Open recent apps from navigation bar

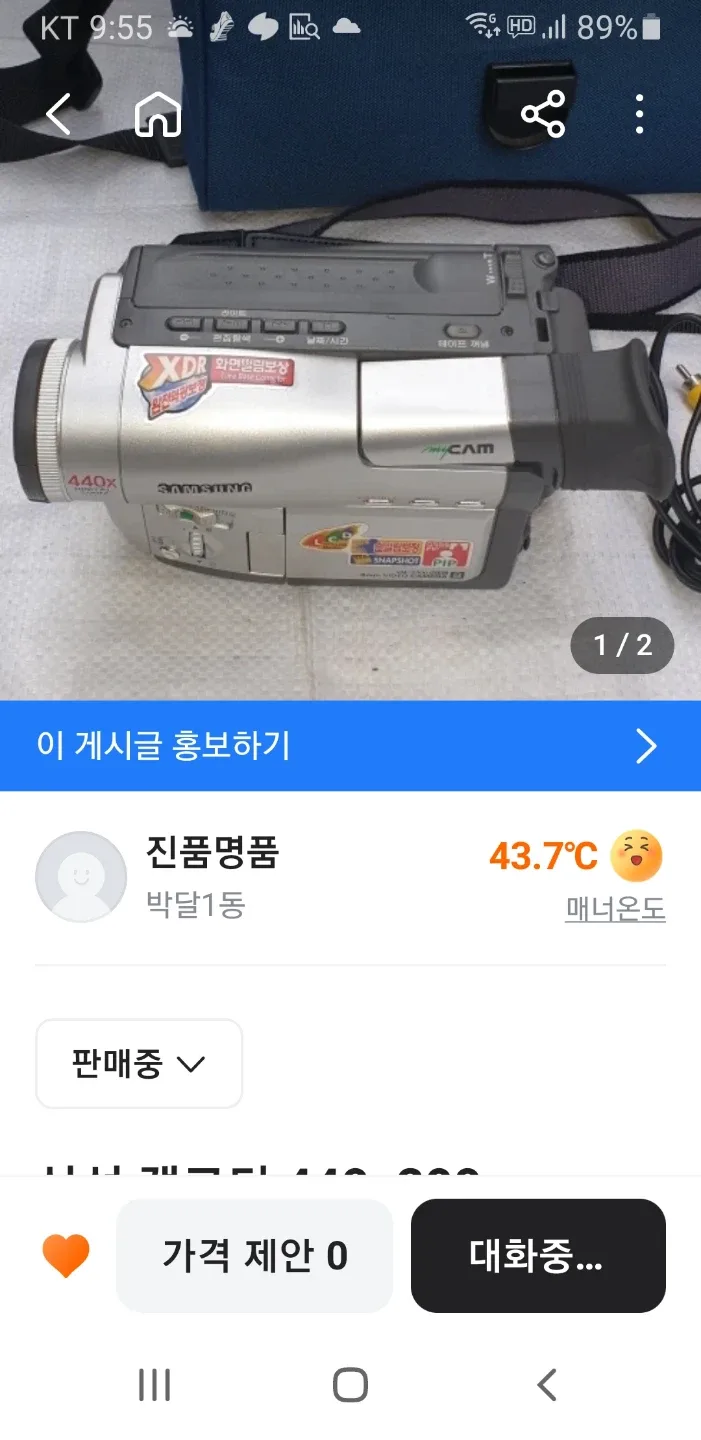[154, 1385]
